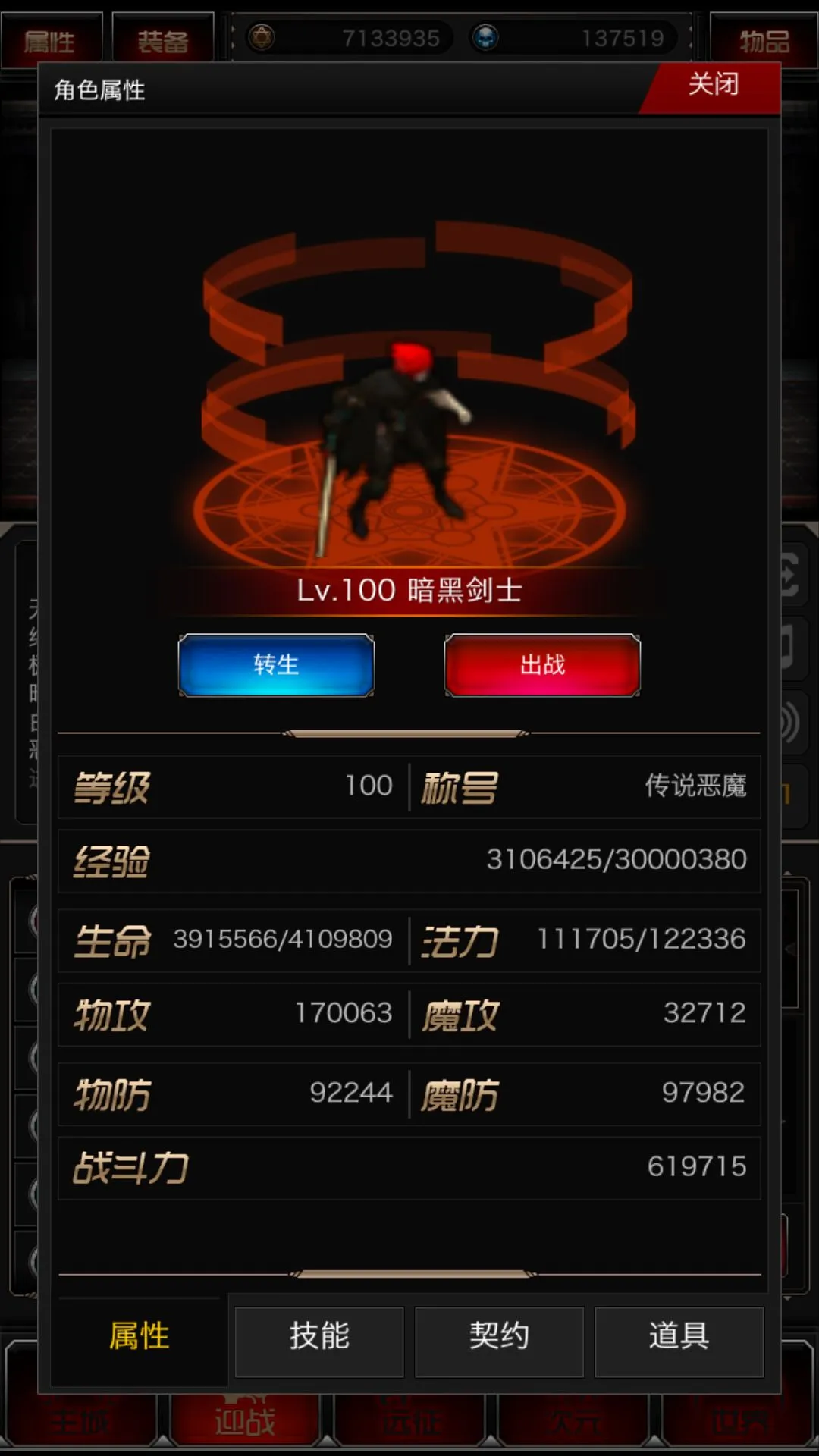Image resolution: width=819 pixels, height=1456 pixels.
Task: Close the character attributes dialog (关闭)
Action: (713, 85)
